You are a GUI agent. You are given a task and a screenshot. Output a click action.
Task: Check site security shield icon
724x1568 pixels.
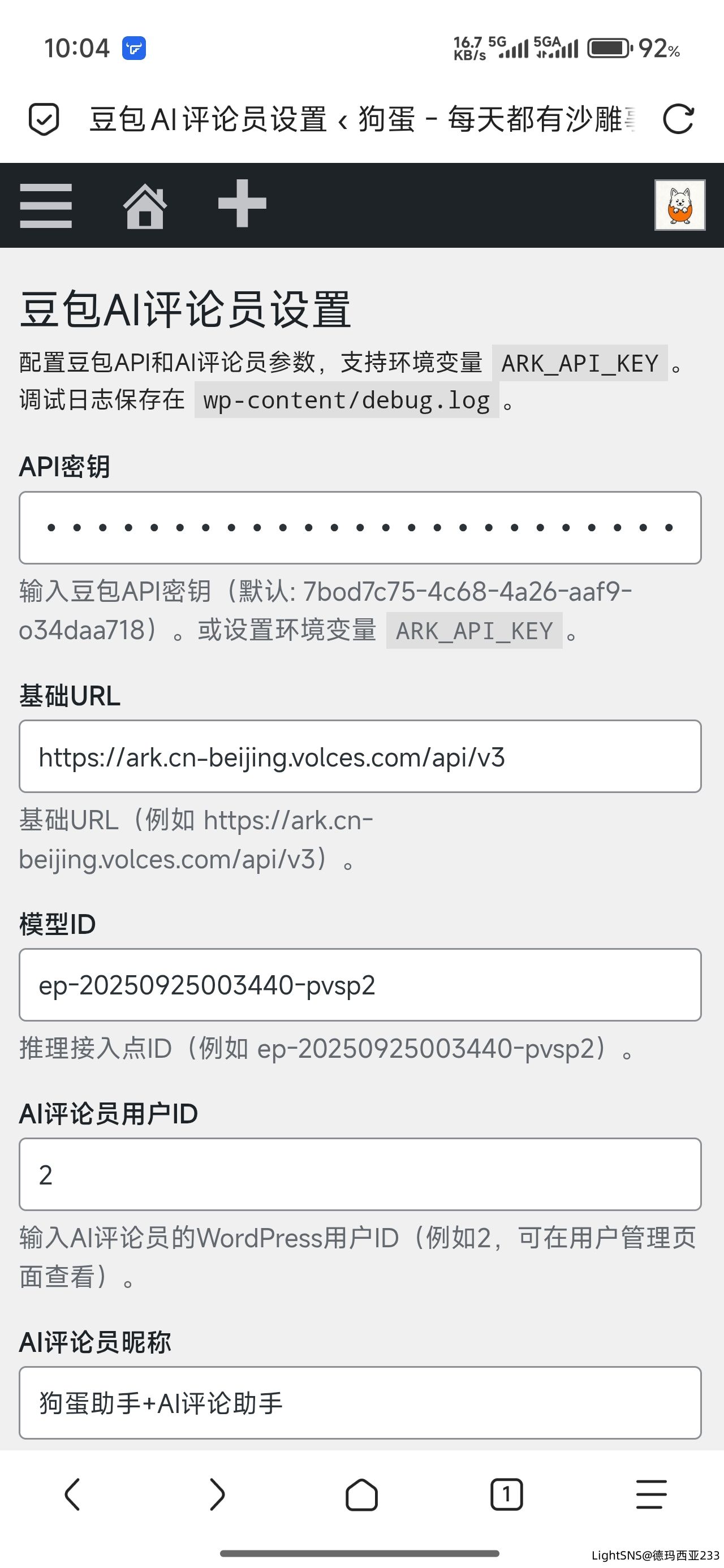point(44,119)
